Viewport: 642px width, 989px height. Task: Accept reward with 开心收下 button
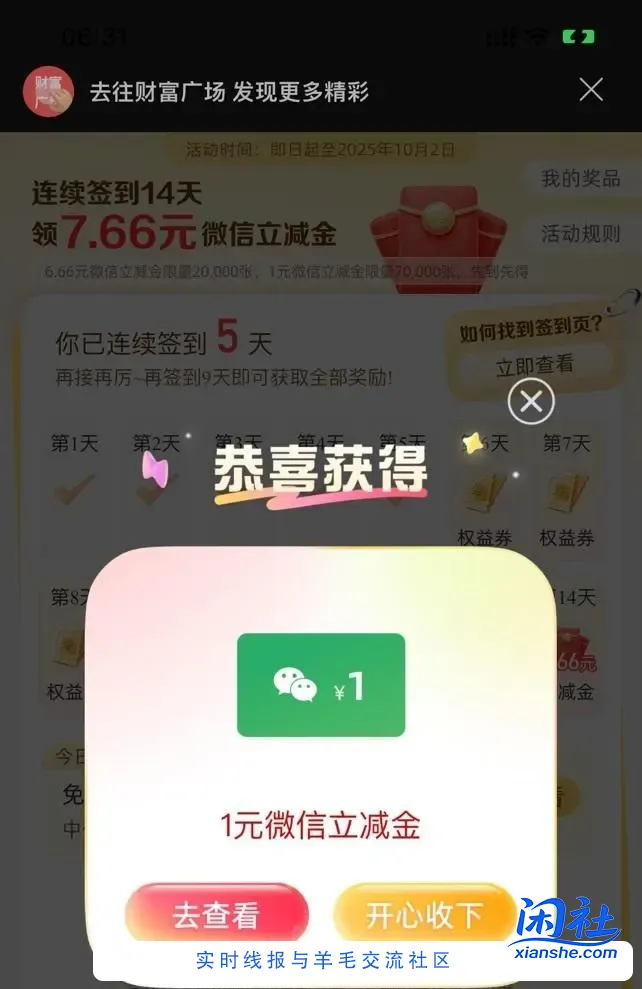424,914
